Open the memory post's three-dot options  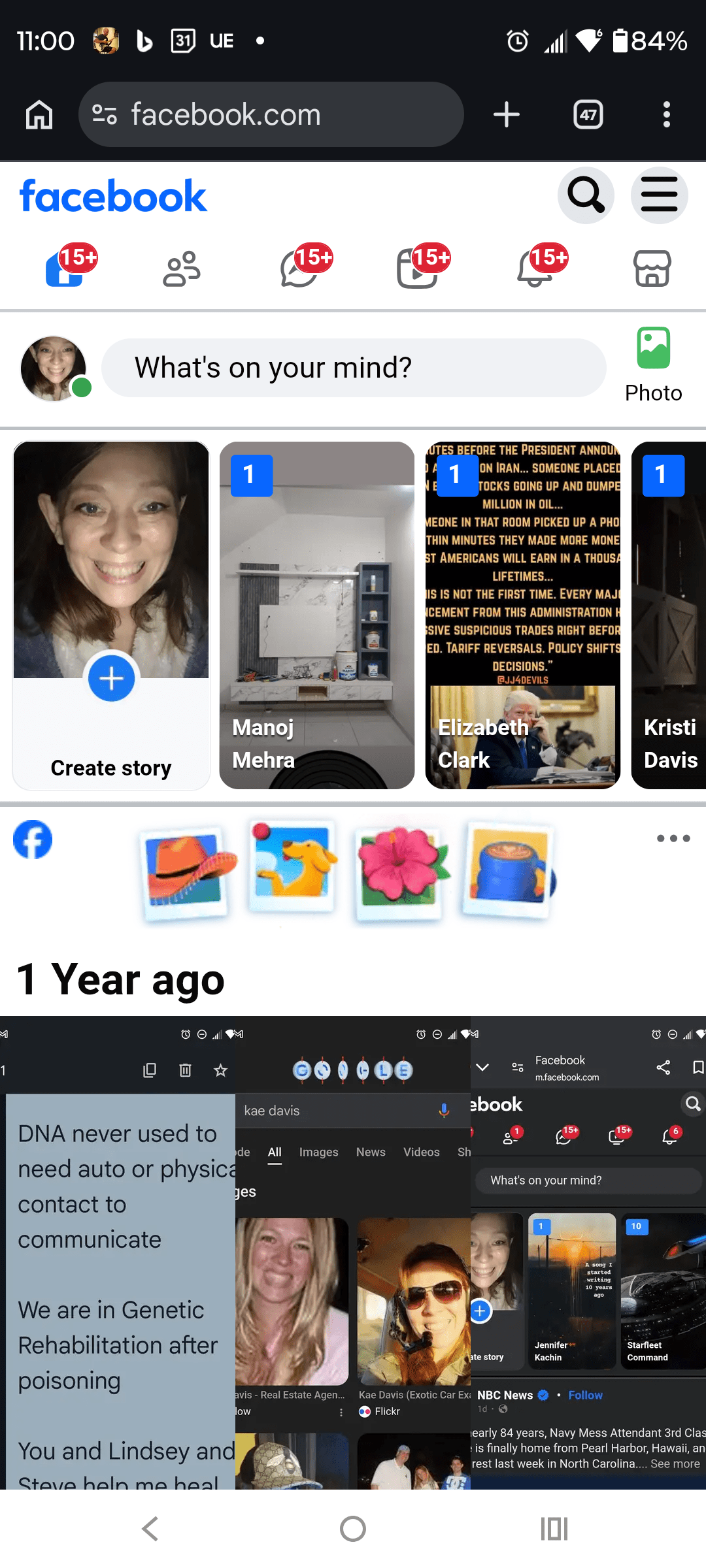[x=673, y=838]
